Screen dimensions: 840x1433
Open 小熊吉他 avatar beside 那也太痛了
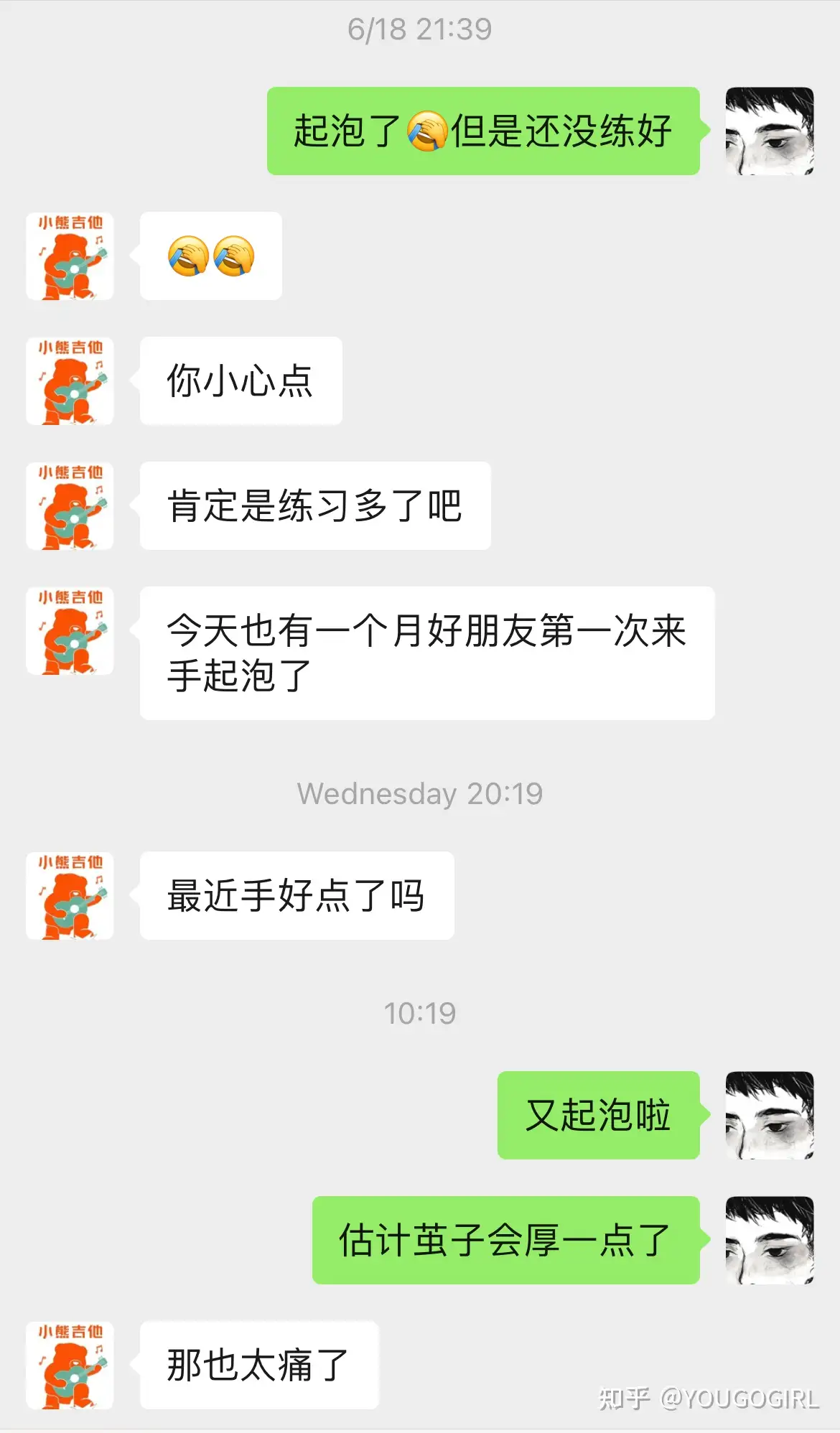(x=70, y=1366)
